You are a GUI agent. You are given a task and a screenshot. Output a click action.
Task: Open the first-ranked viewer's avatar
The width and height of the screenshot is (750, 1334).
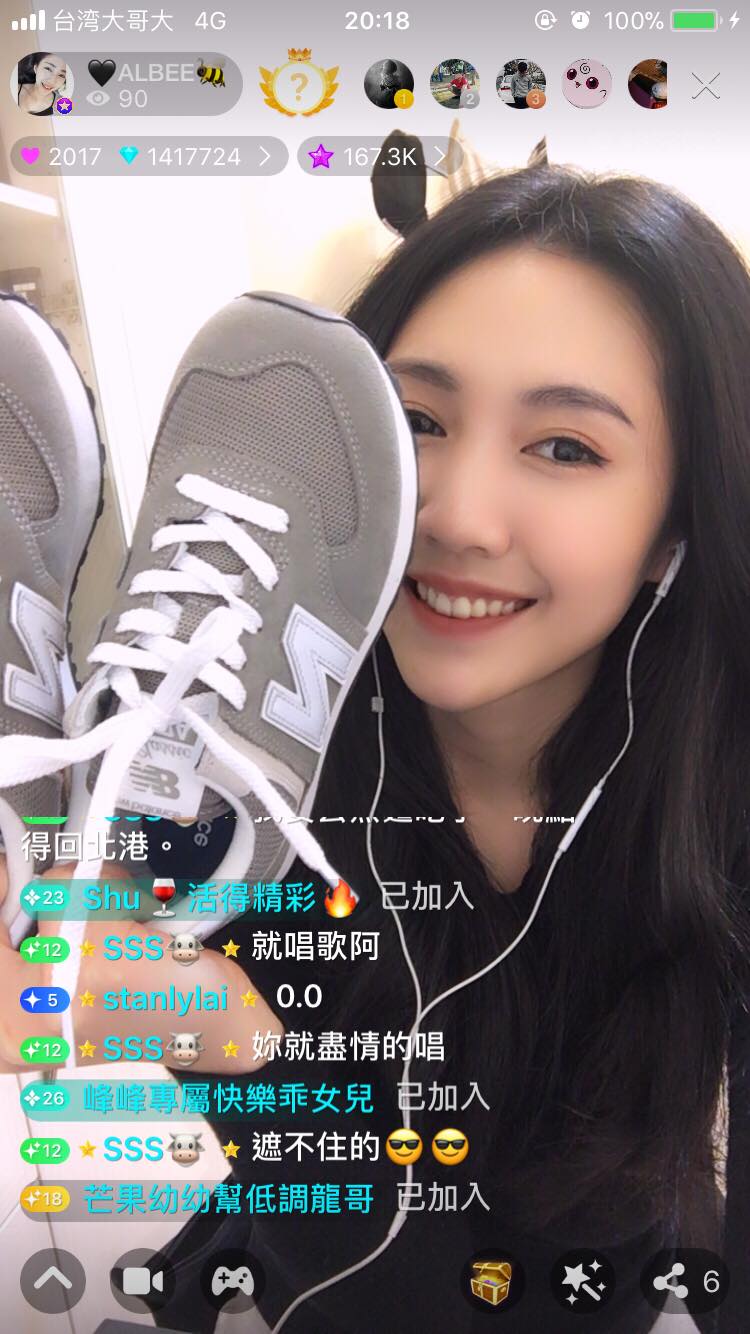click(389, 85)
